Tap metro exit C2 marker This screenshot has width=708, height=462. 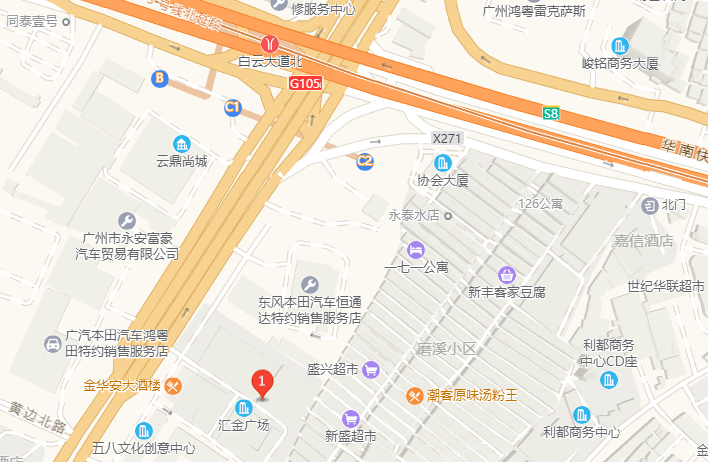(366, 160)
